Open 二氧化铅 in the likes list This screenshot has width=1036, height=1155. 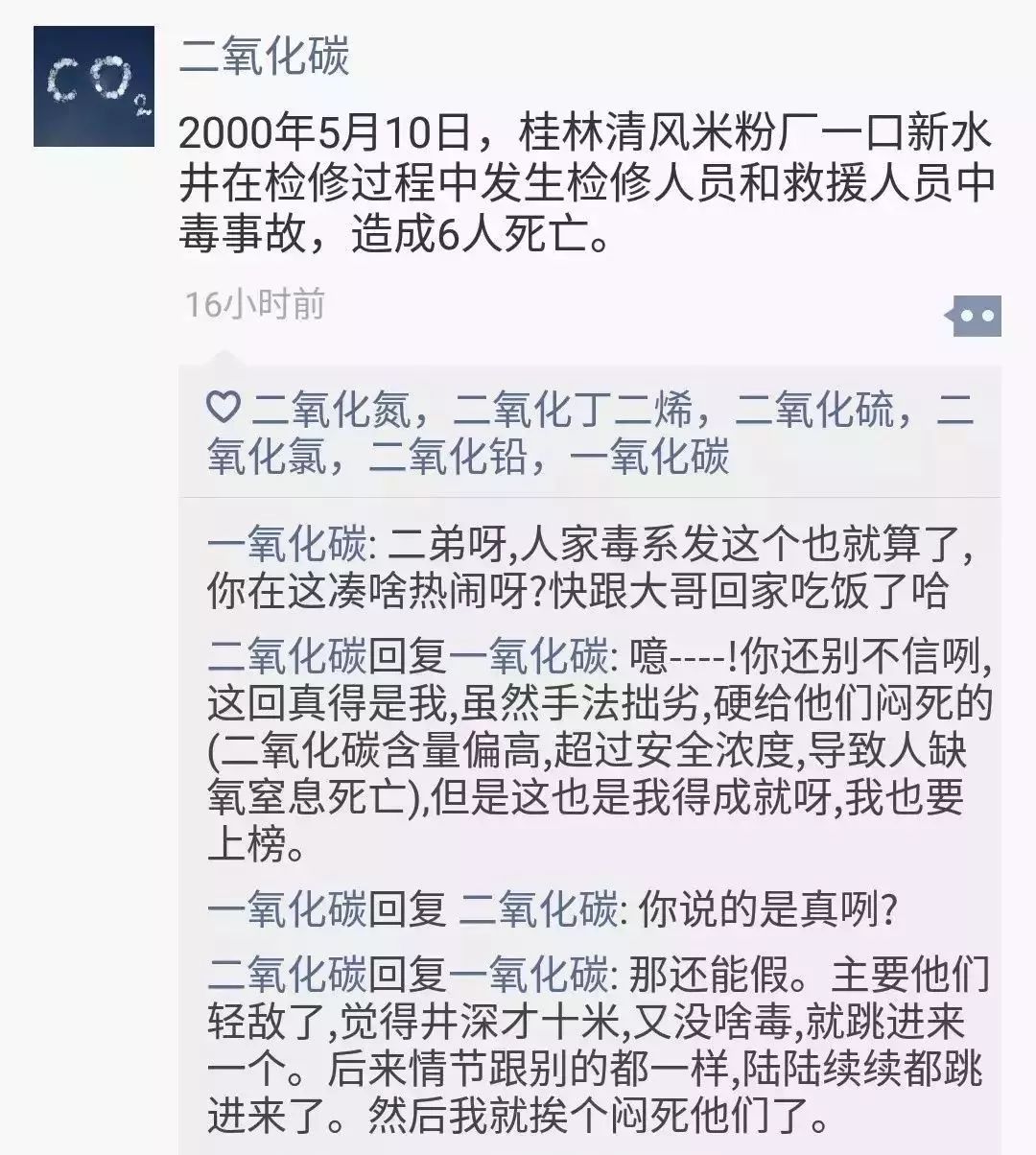click(448, 458)
